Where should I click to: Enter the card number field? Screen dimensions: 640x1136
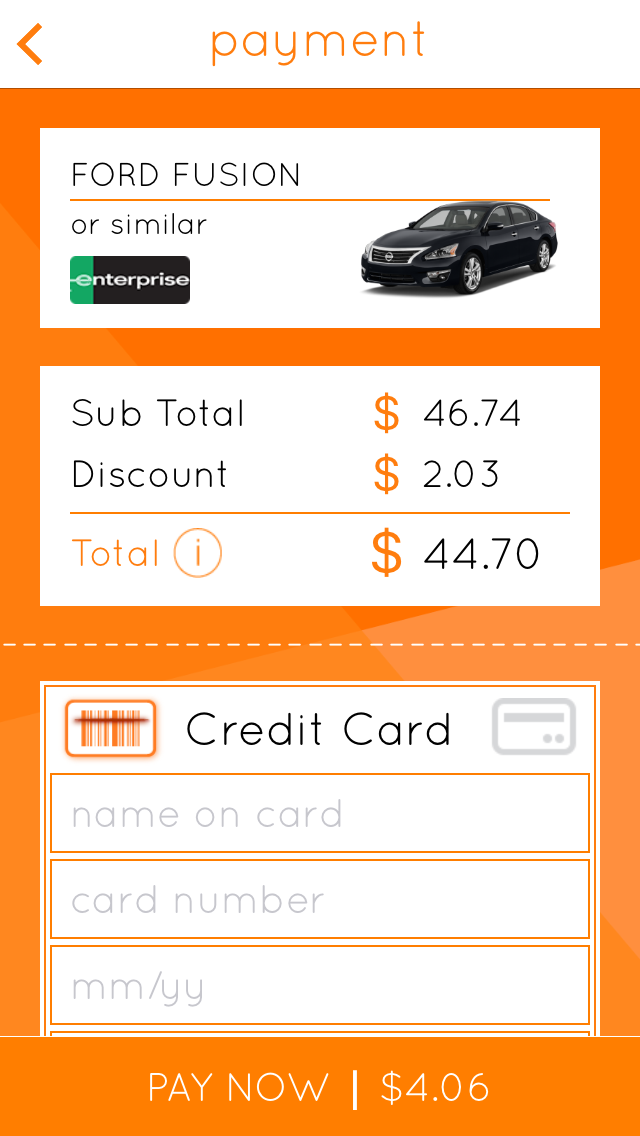pos(320,900)
